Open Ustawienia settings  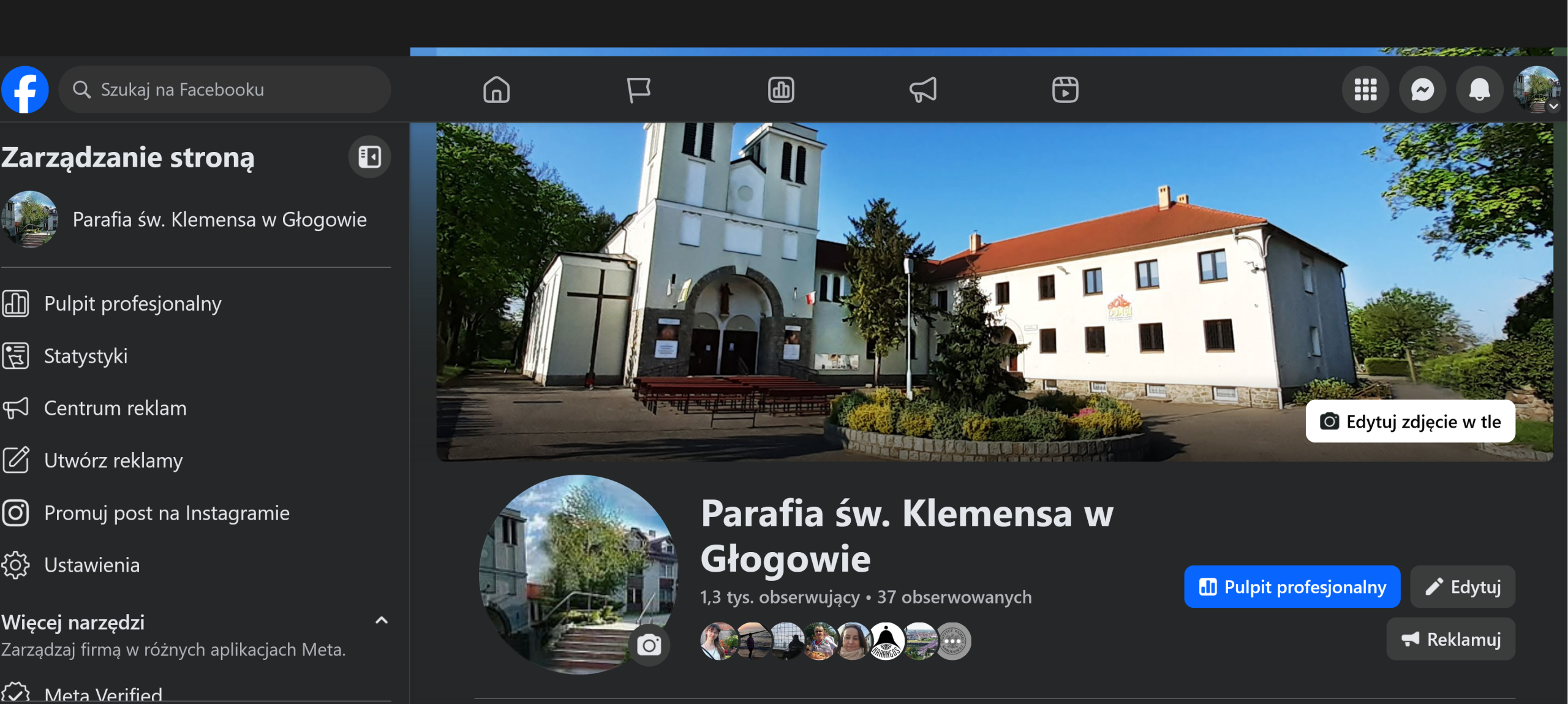coord(92,565)
